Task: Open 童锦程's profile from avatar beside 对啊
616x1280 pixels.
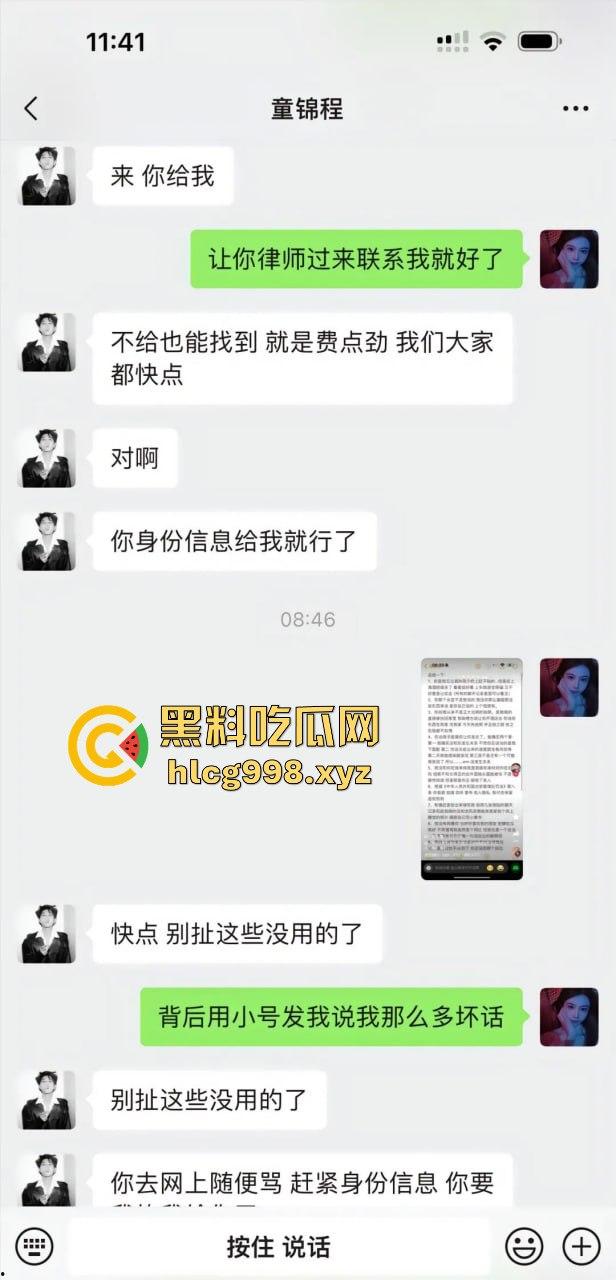Action: pos(47,458)
